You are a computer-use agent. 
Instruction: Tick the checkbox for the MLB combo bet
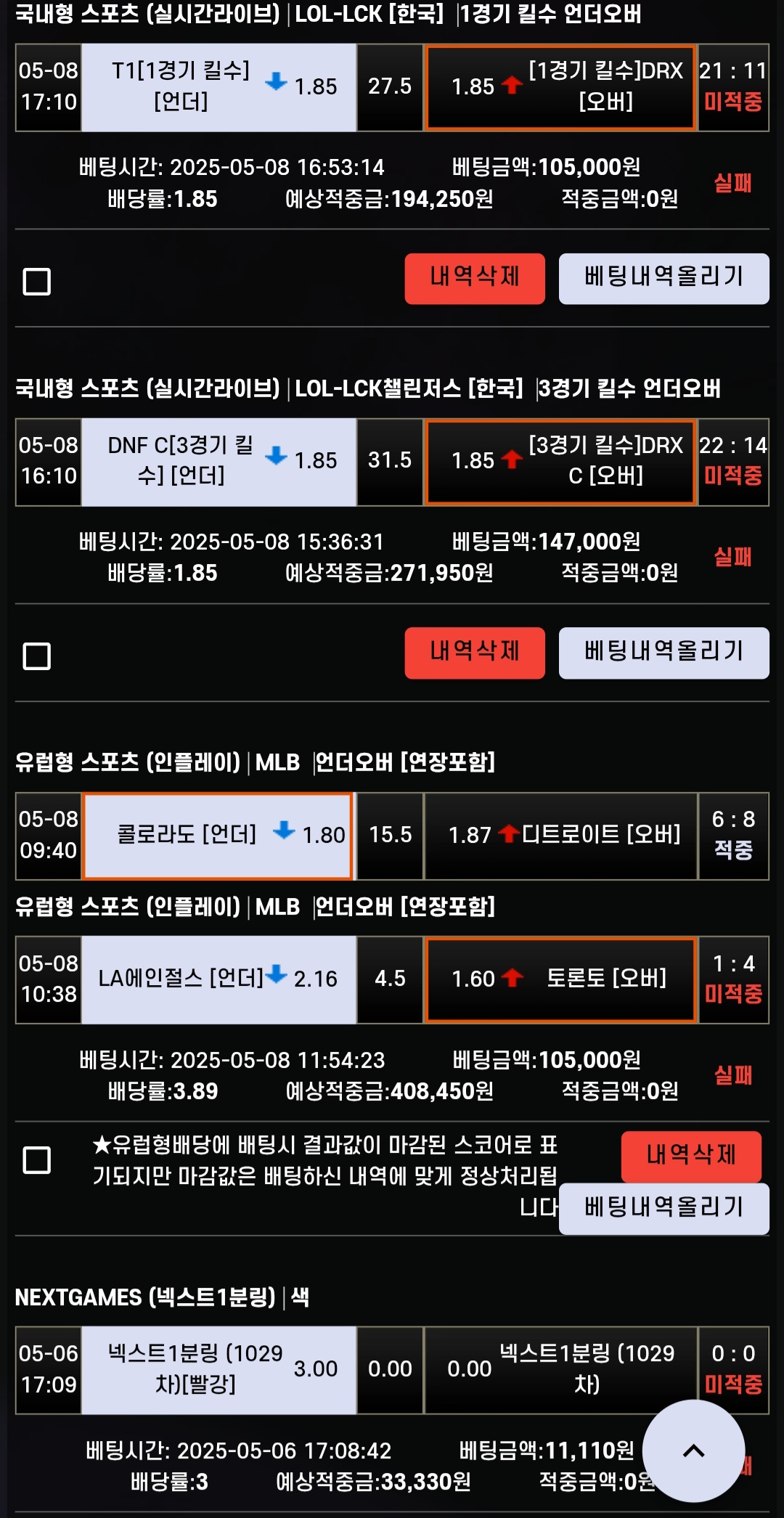[x=37, y=1160]
